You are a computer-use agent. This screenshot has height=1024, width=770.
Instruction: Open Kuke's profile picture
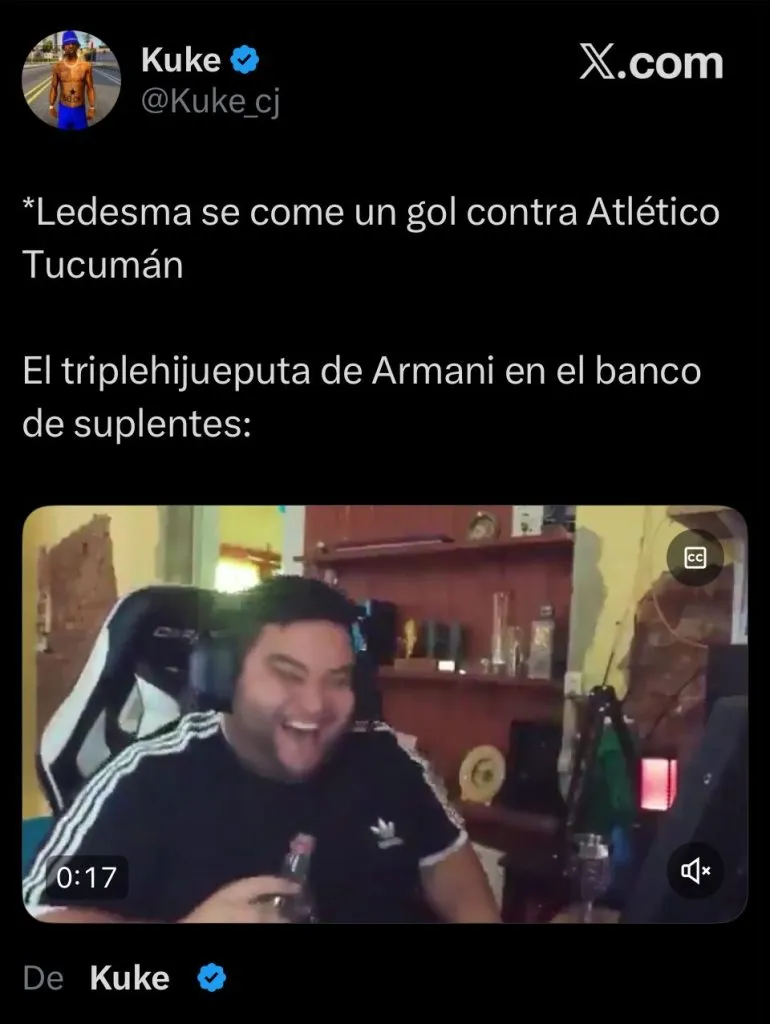tap(70, 80)
